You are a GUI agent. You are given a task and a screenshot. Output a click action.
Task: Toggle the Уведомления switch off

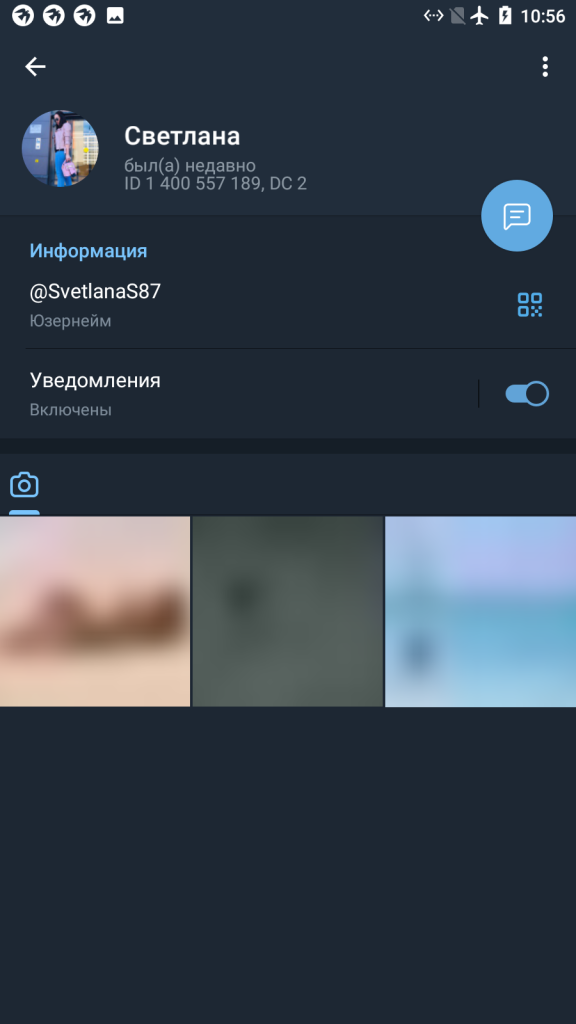click(527, 394)
